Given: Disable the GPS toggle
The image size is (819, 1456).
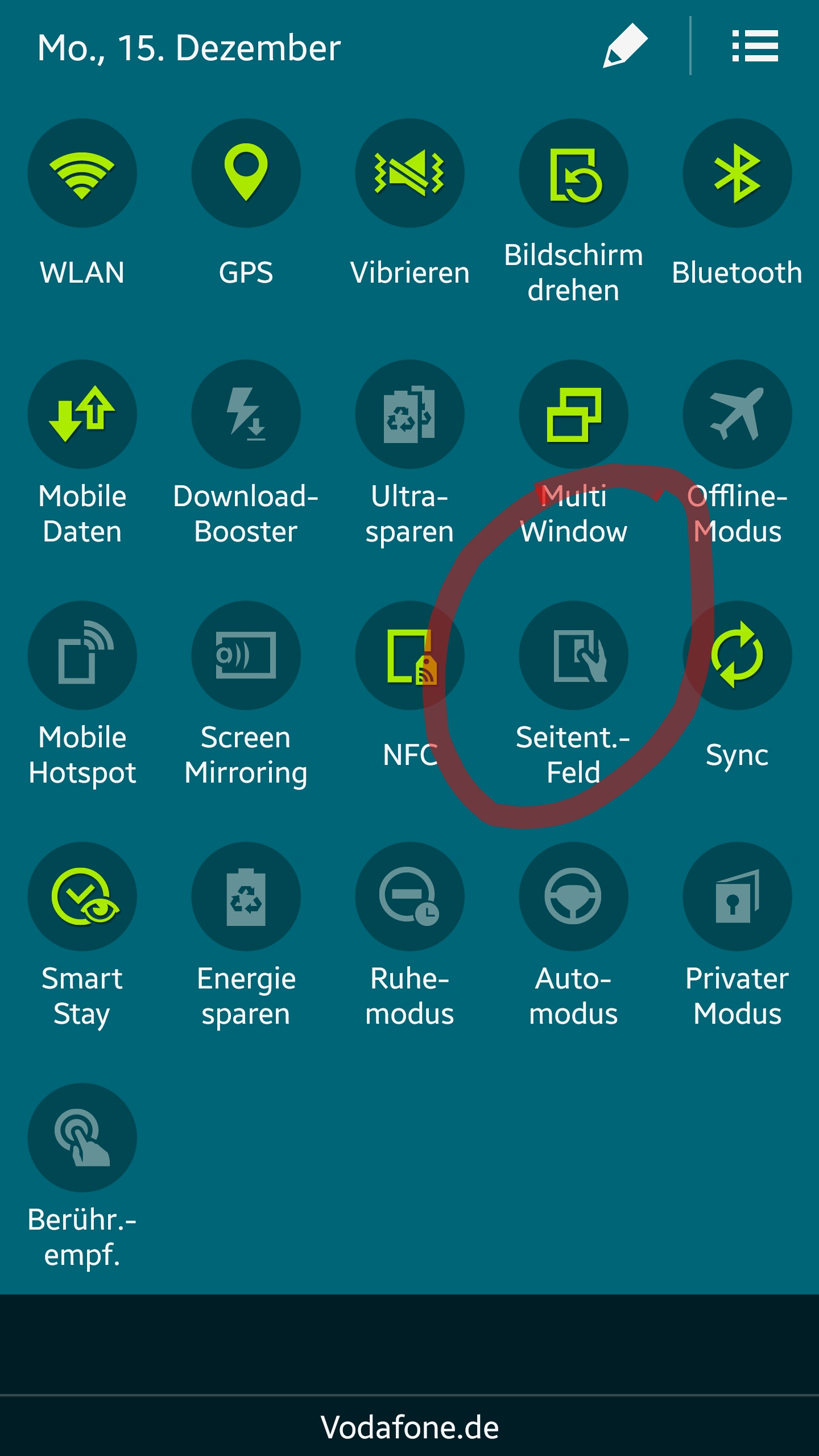Looking at the screenshot, I should coord(246,173).
